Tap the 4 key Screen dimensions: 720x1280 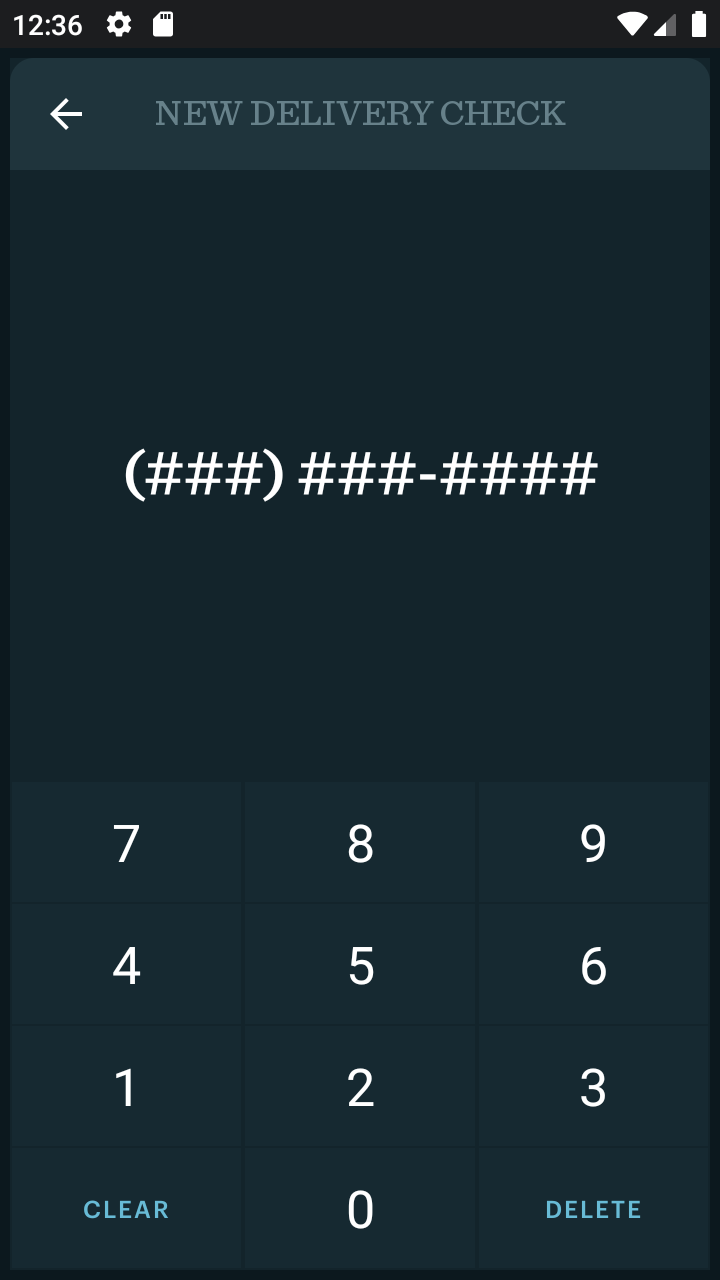[x=126, y=965]
